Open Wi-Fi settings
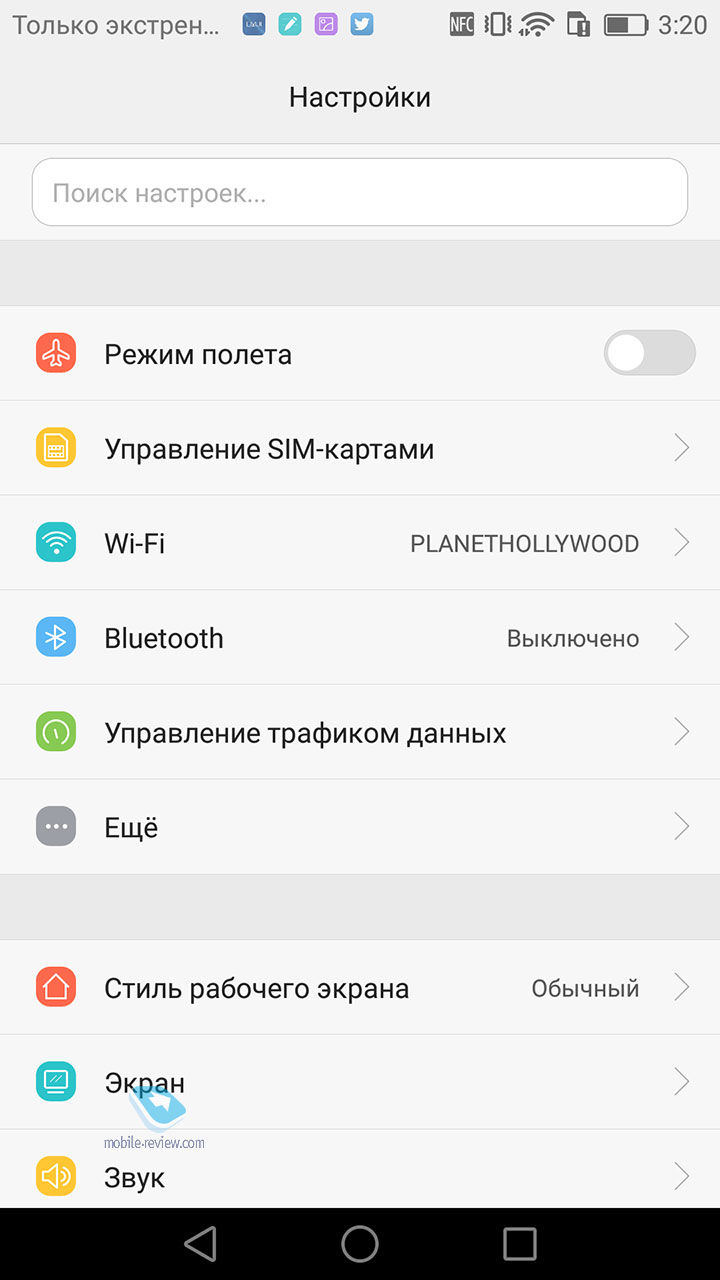Screen dimensions: 720x1280 click(x=360, y=543)
